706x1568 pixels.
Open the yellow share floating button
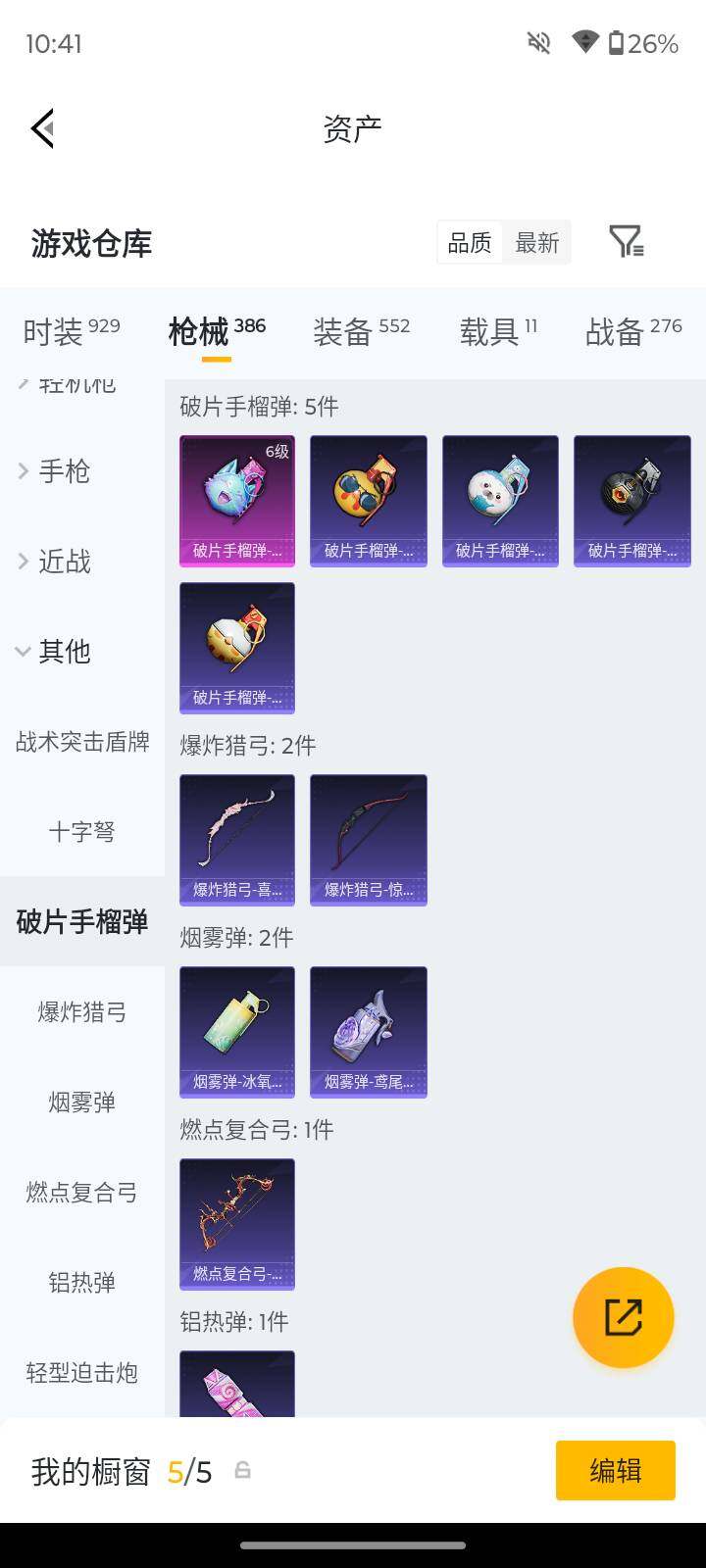tap(623, 1317)
